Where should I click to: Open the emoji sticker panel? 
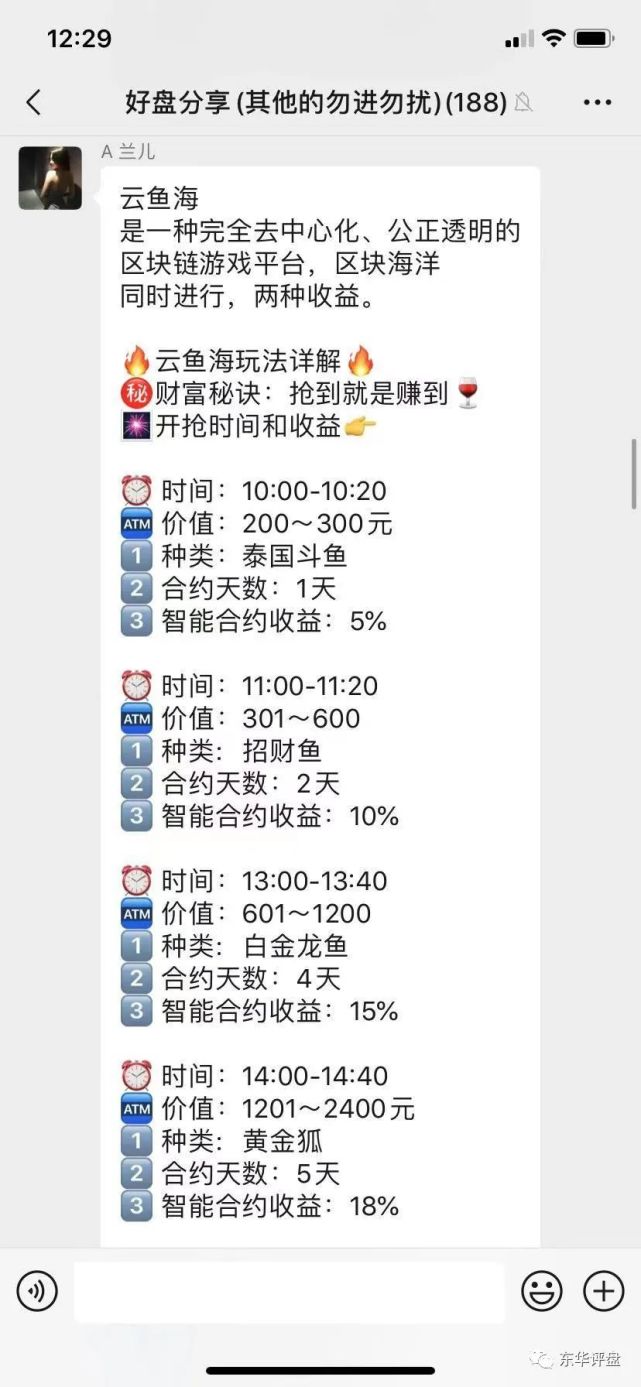542,1292
